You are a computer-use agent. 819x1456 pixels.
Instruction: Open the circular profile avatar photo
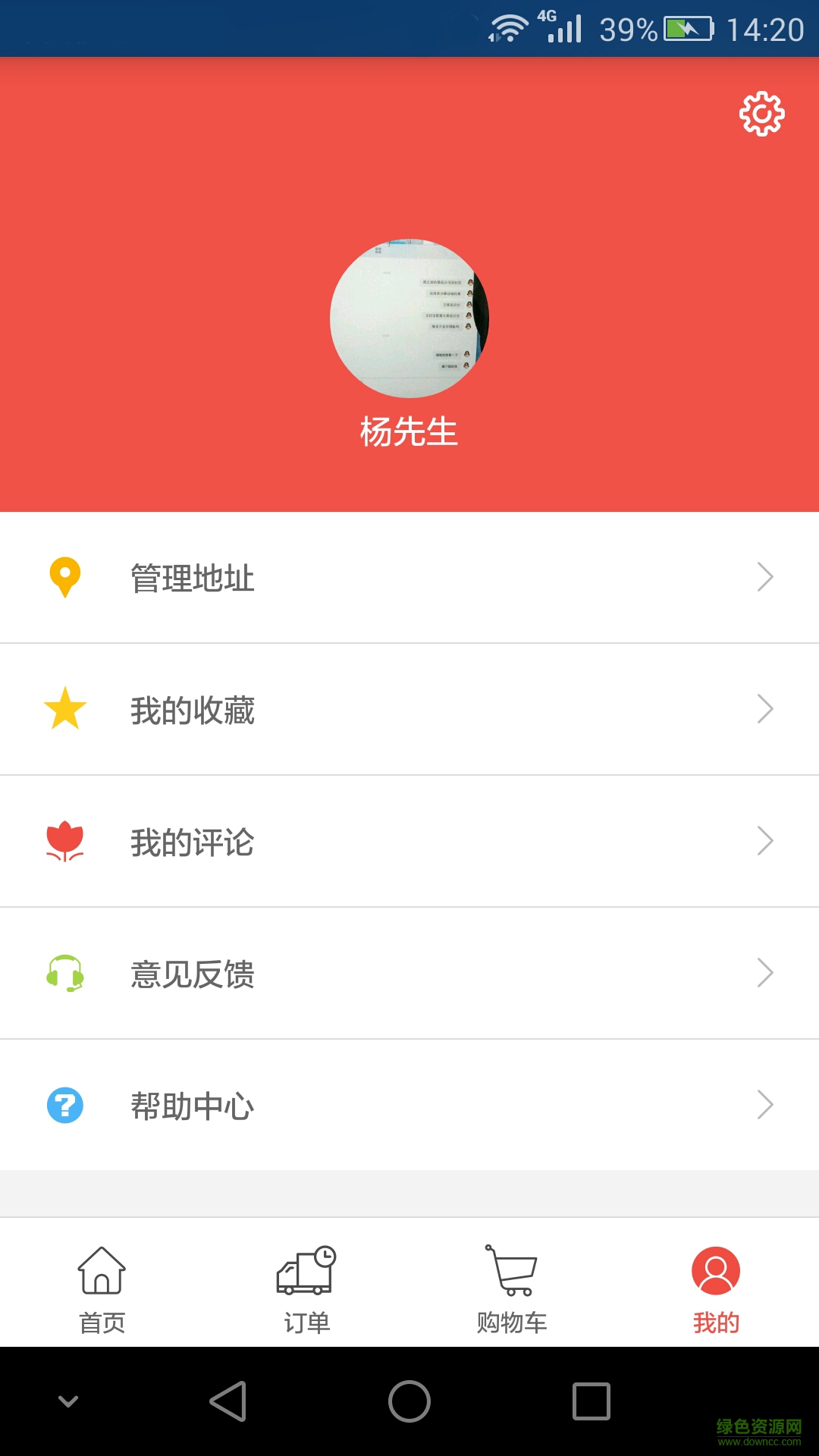click(x=409, y=318)
